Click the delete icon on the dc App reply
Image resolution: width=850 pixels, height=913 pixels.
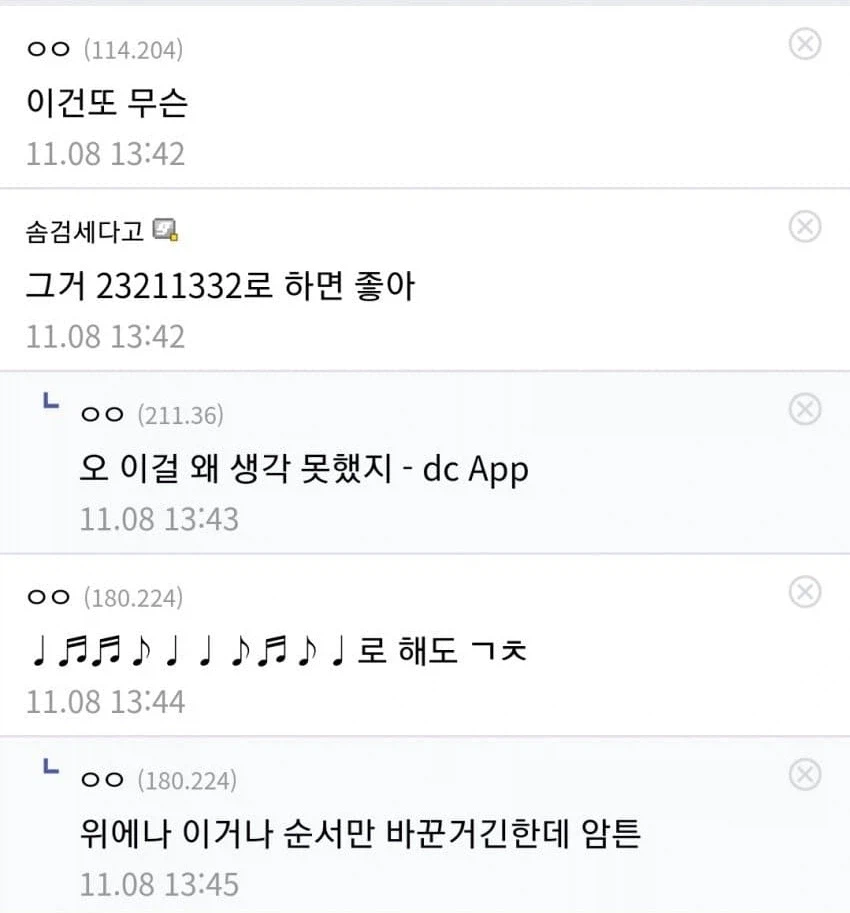click(806, 408)
